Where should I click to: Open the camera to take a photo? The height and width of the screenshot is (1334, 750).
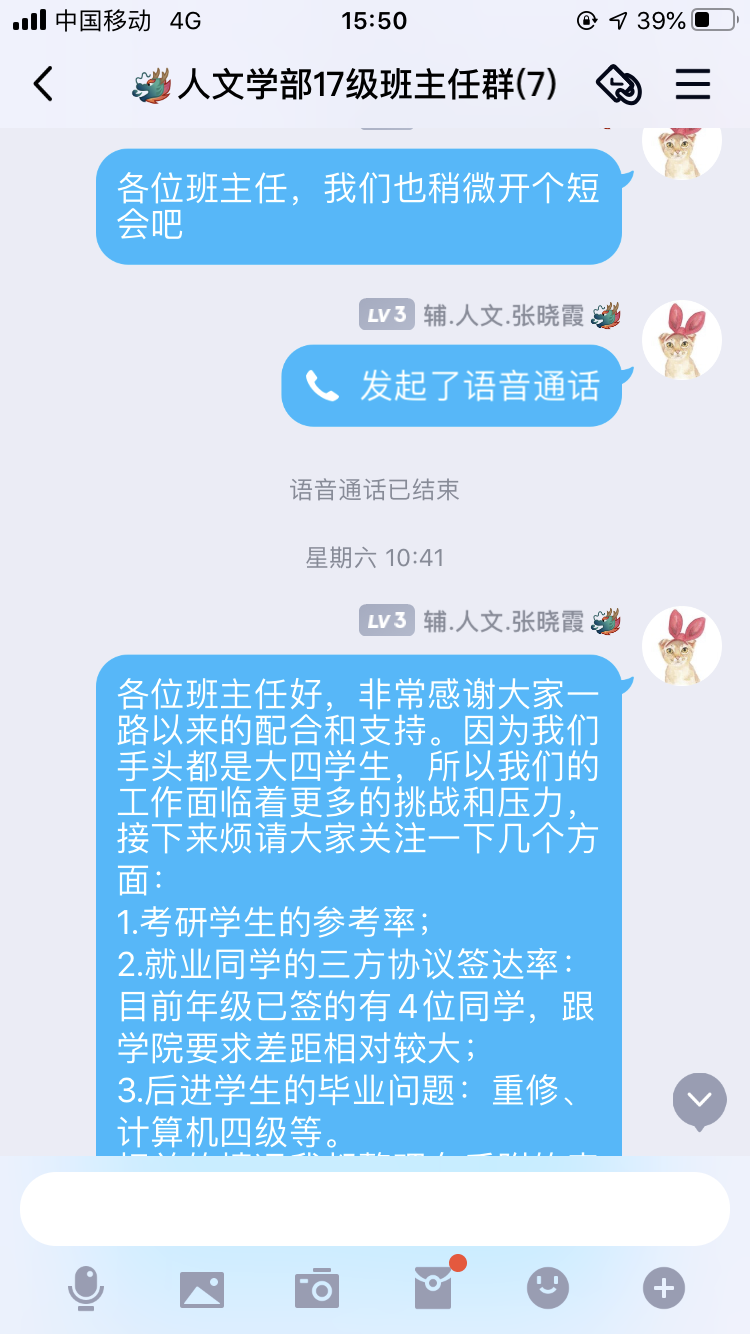pyautogui.click(x=317, y=1289)
